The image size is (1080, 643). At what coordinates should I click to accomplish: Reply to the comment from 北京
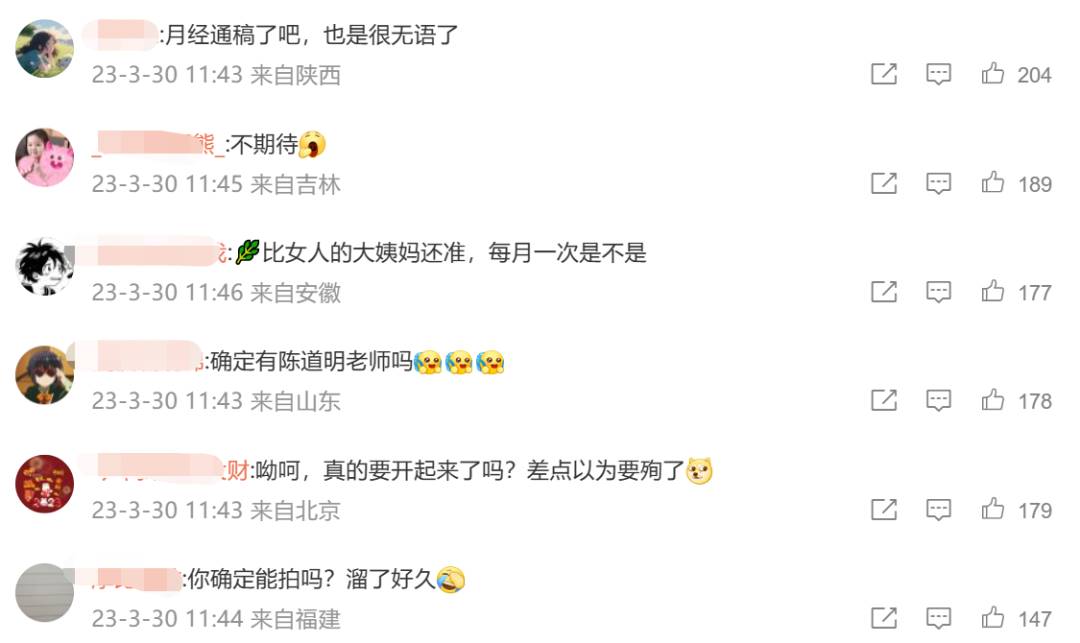[938, 510]
